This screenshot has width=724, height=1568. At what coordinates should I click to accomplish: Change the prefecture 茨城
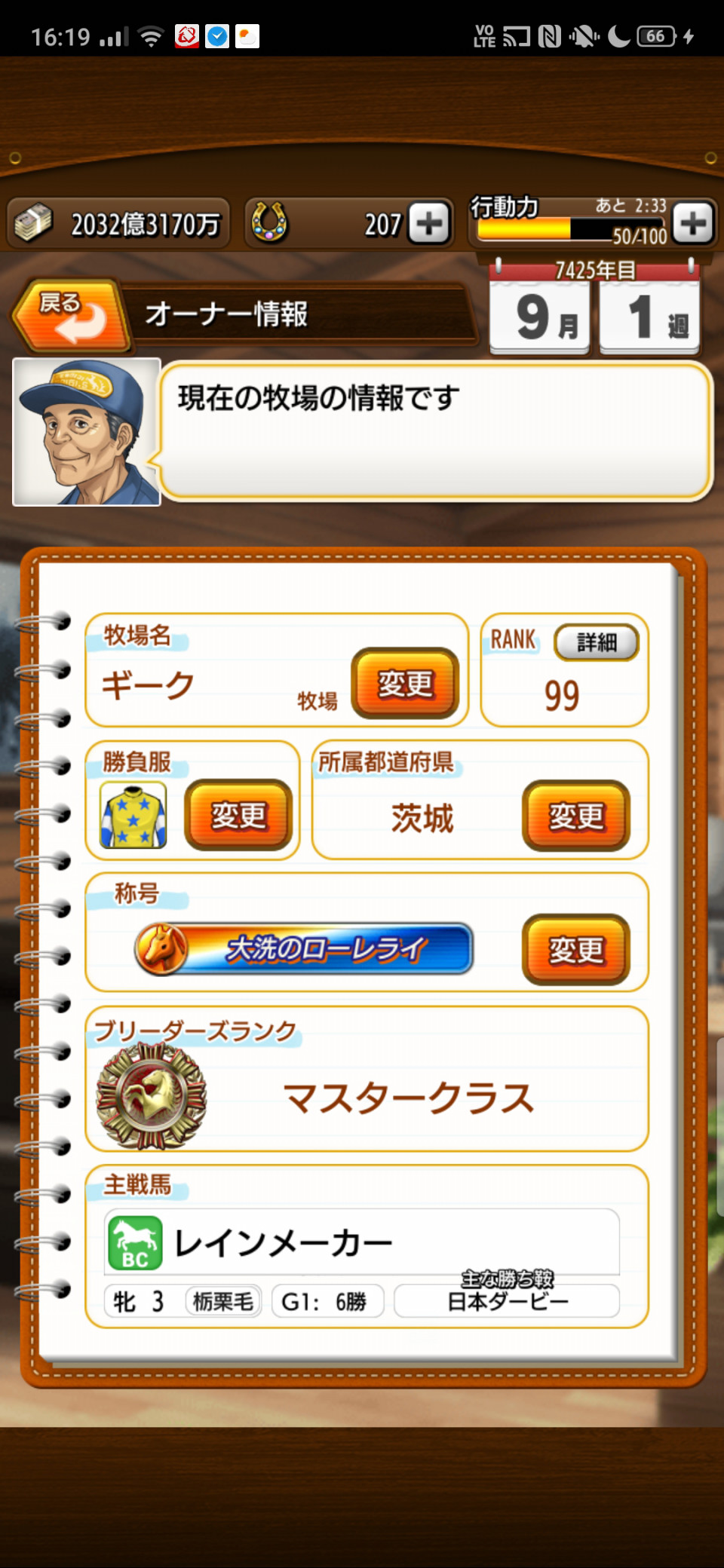point(575,816)
